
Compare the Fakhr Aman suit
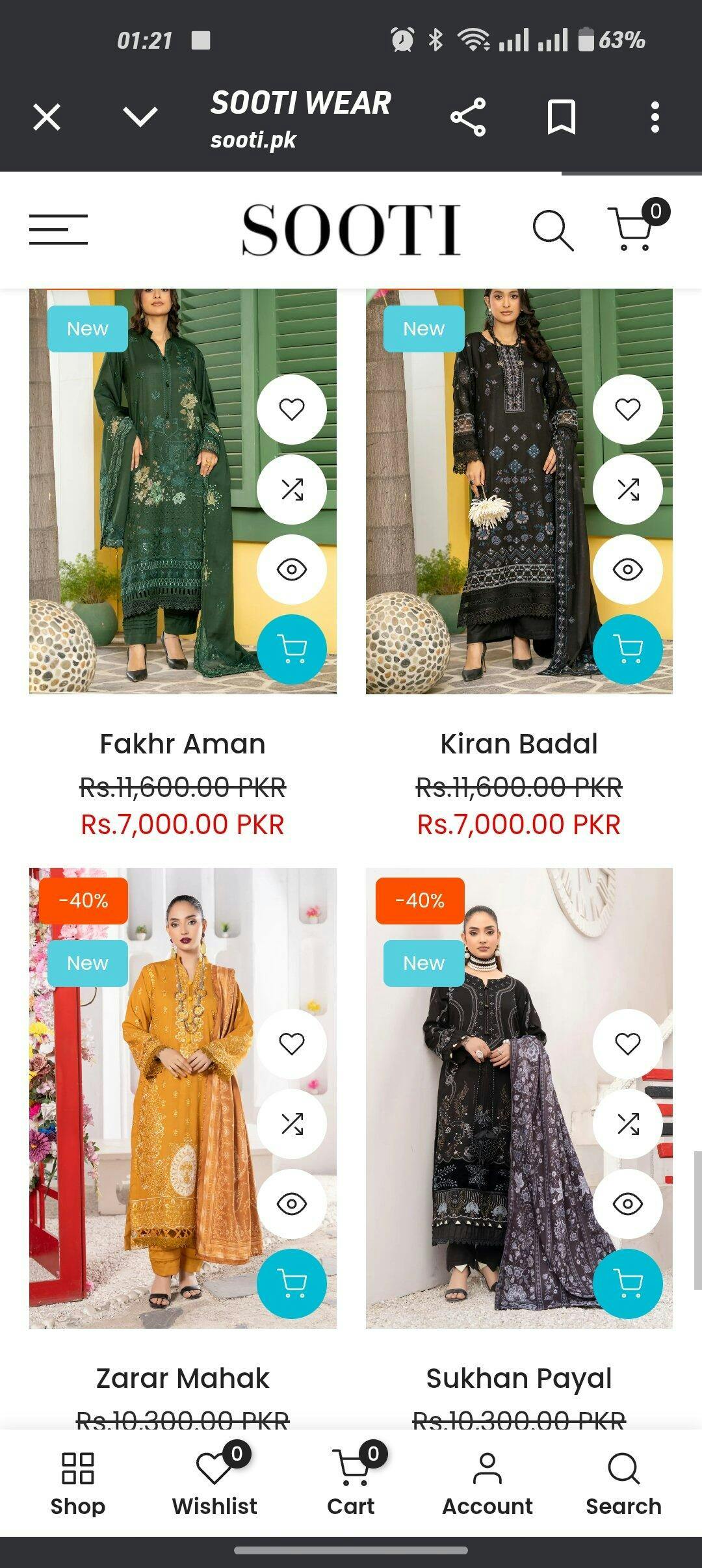coord(291,490)
